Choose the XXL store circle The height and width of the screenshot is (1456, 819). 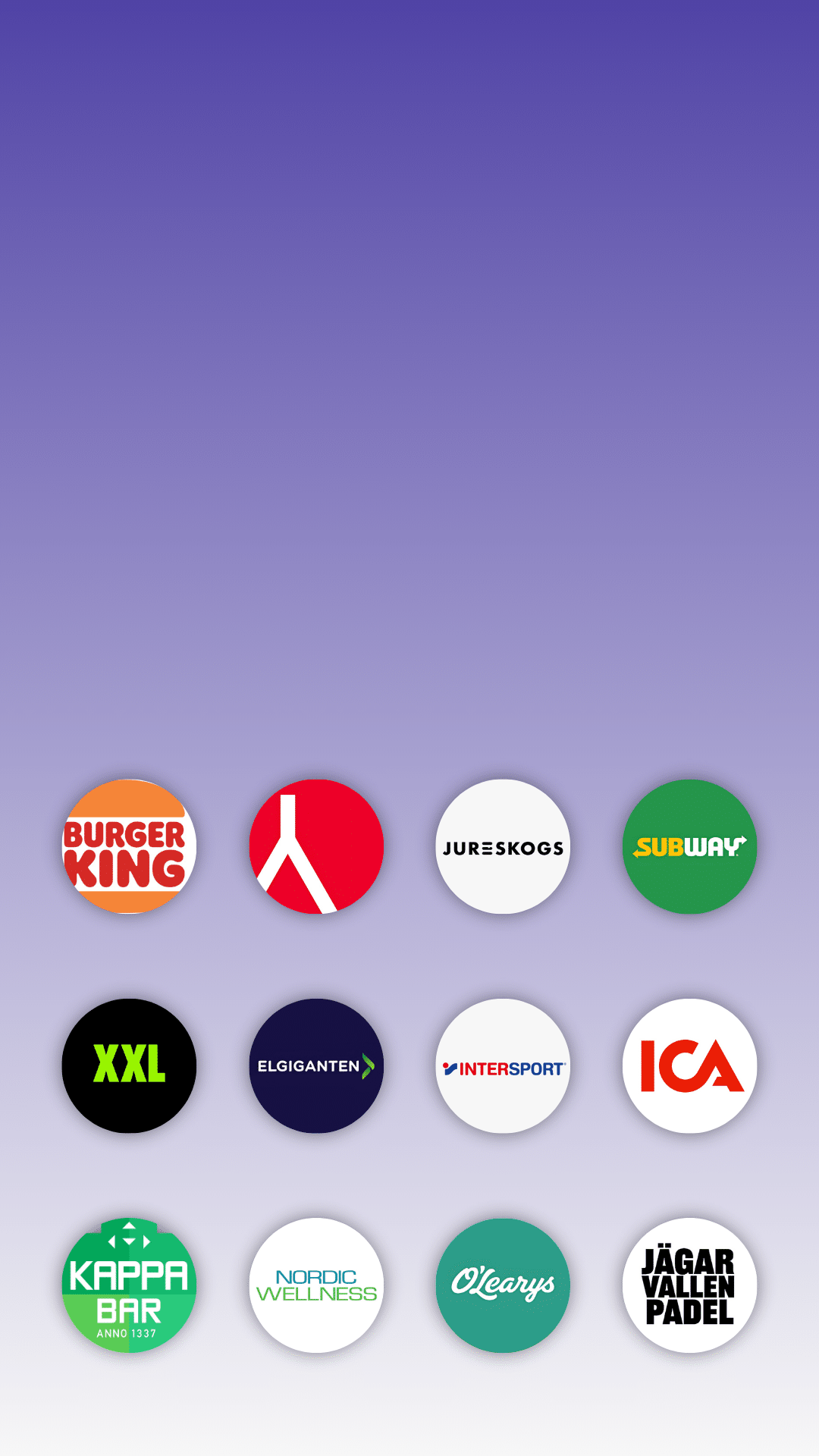point(129,1065)
